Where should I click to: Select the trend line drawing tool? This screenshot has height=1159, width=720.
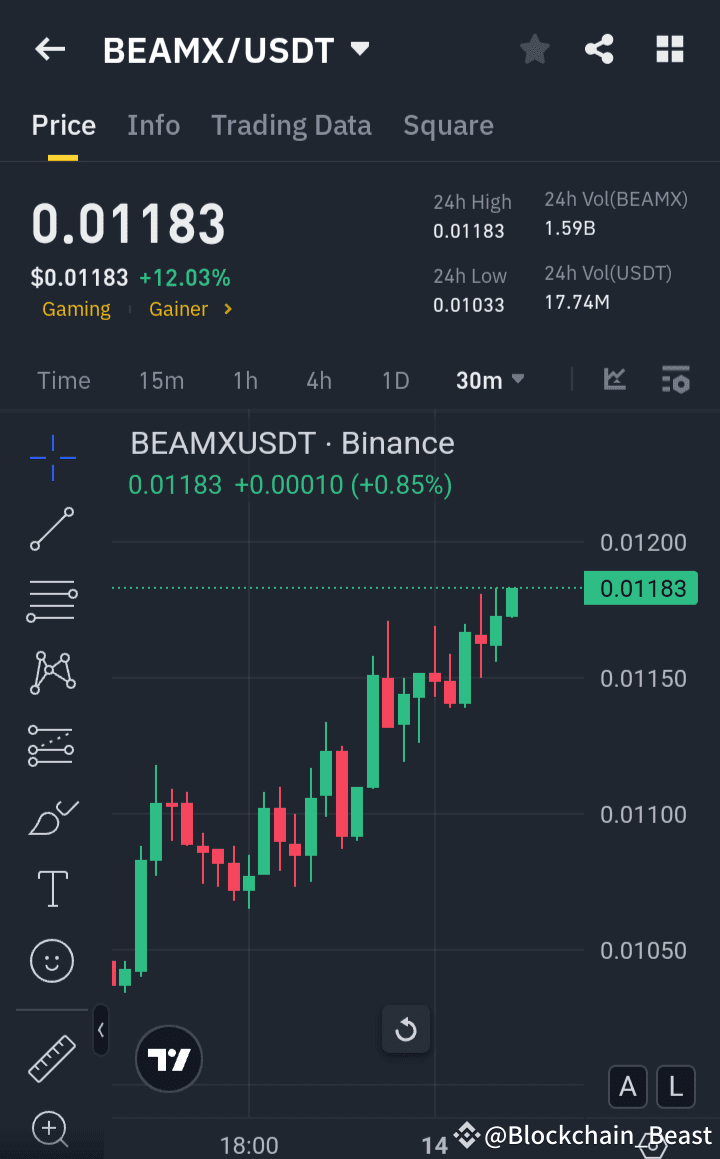pyautogui.click(x=51, y=529)
